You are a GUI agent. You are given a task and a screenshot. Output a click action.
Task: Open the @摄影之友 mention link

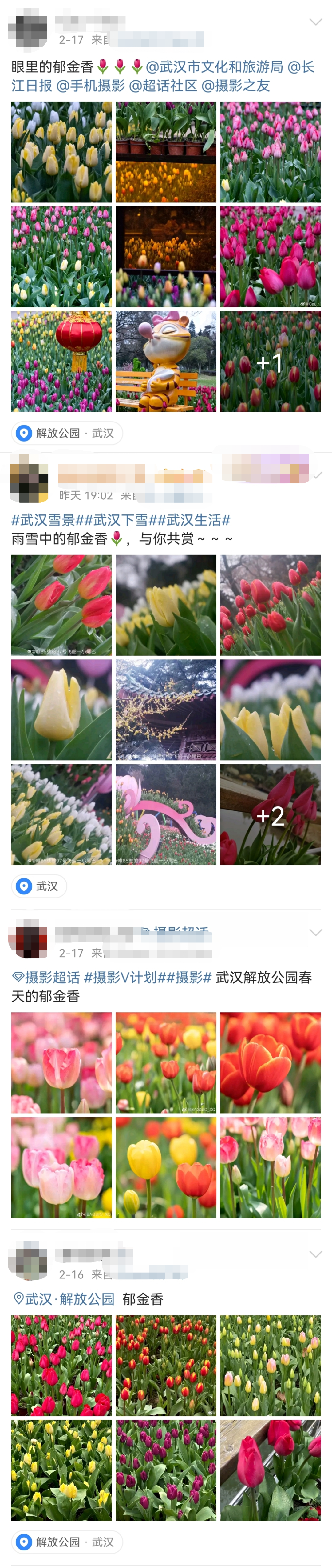coord(235,85)
